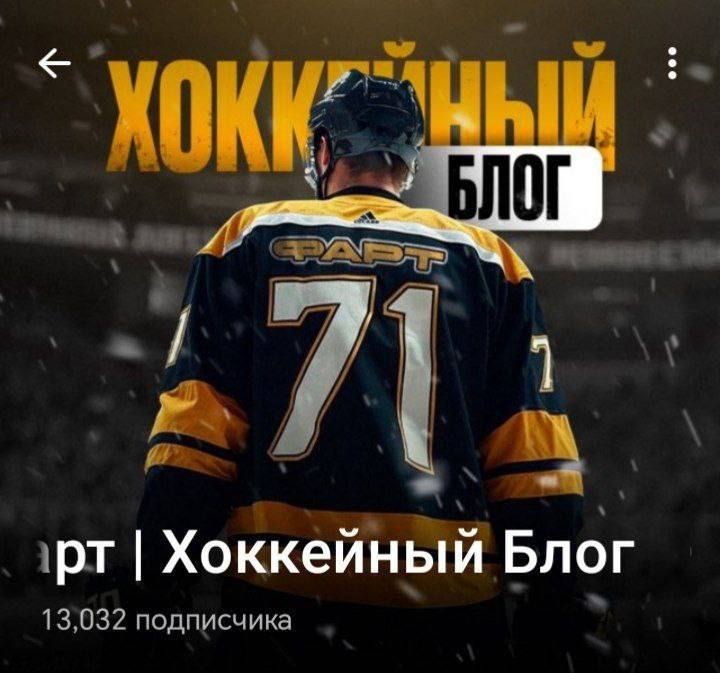Open the channel's full profile photo
Image resolution: width=720 pixels, height=673 pixels.
360,330
